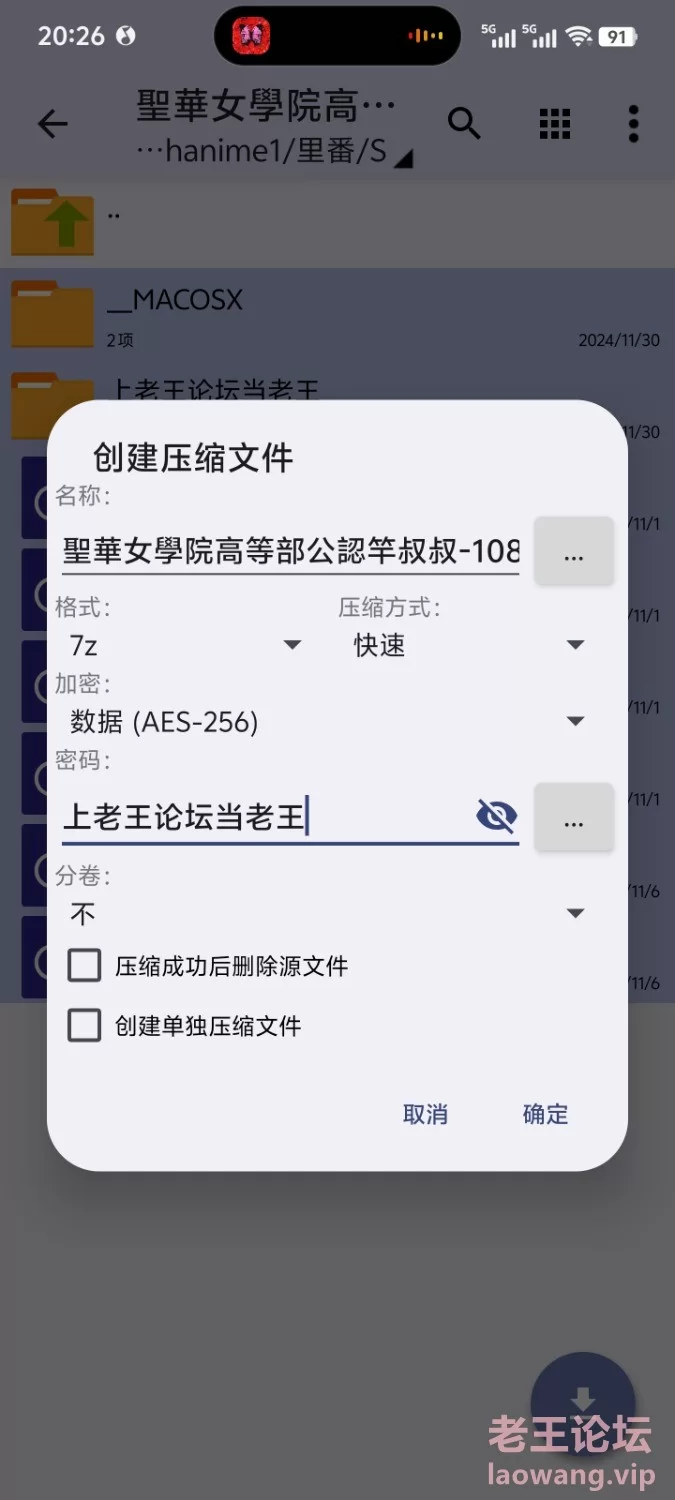Cancel with the 取消 button
This screenshot has height=1500, width=675.
point(425,1115)
